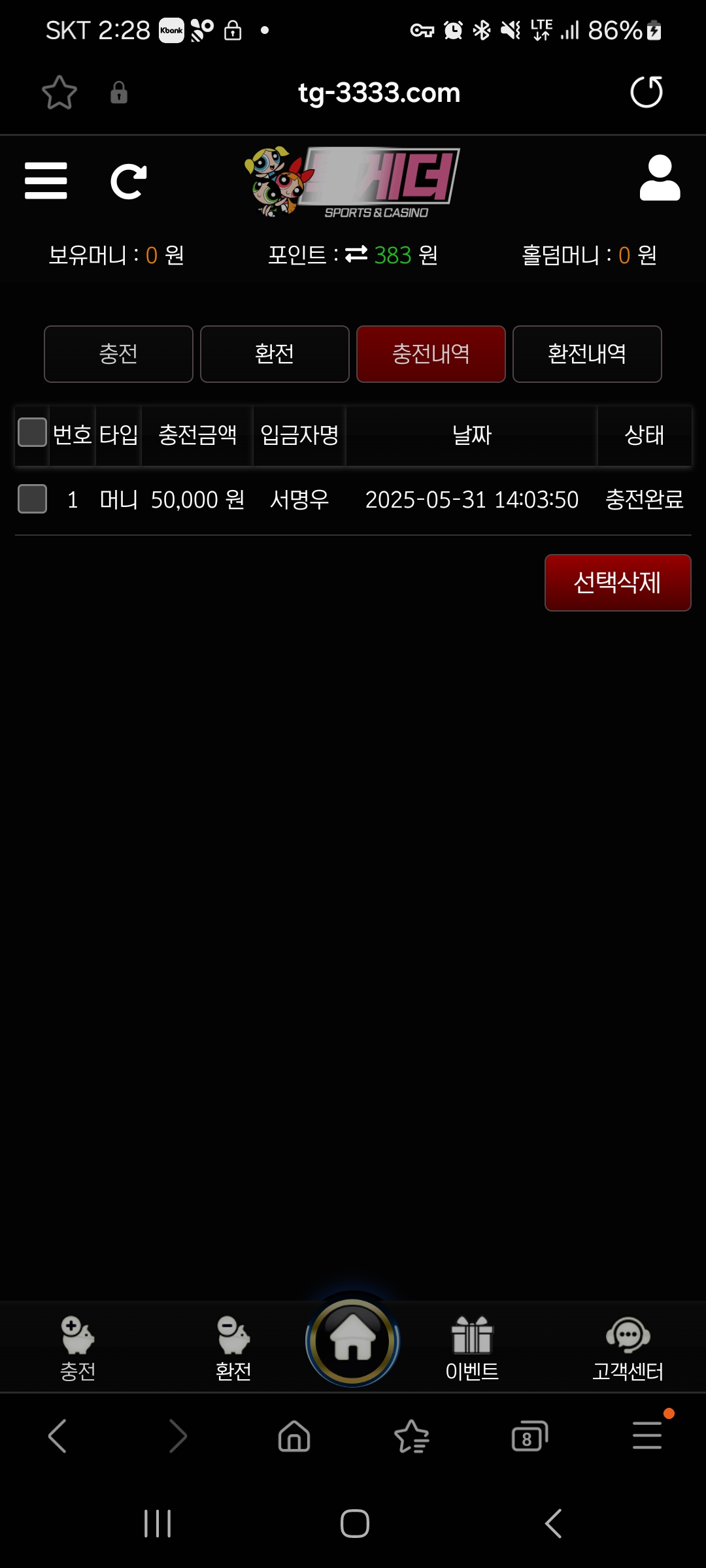The image size is (706, 1568).
Task: Open the hamburger side menu
Action: (46, 181)
